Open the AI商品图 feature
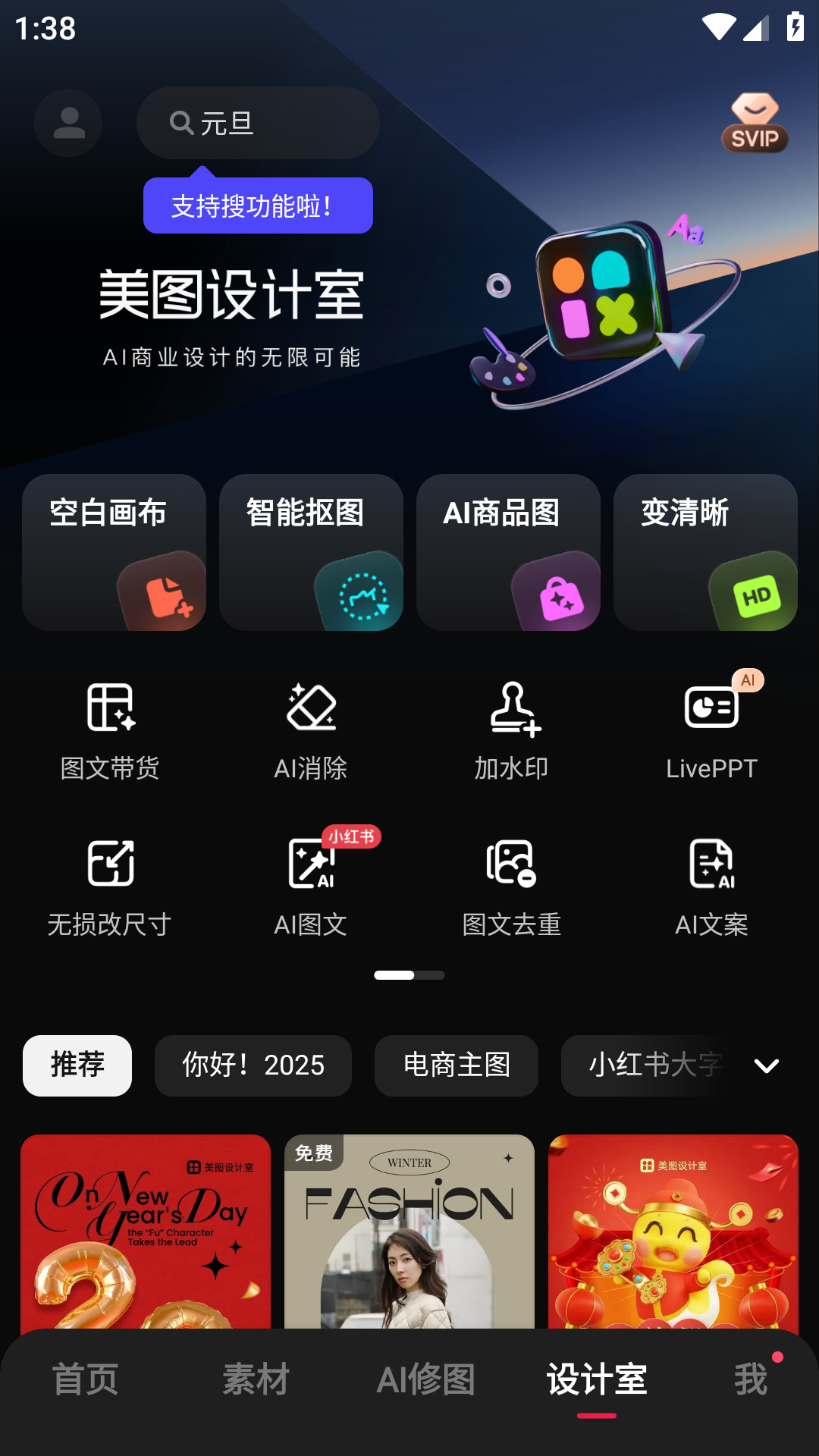 [x=508, y=552]
